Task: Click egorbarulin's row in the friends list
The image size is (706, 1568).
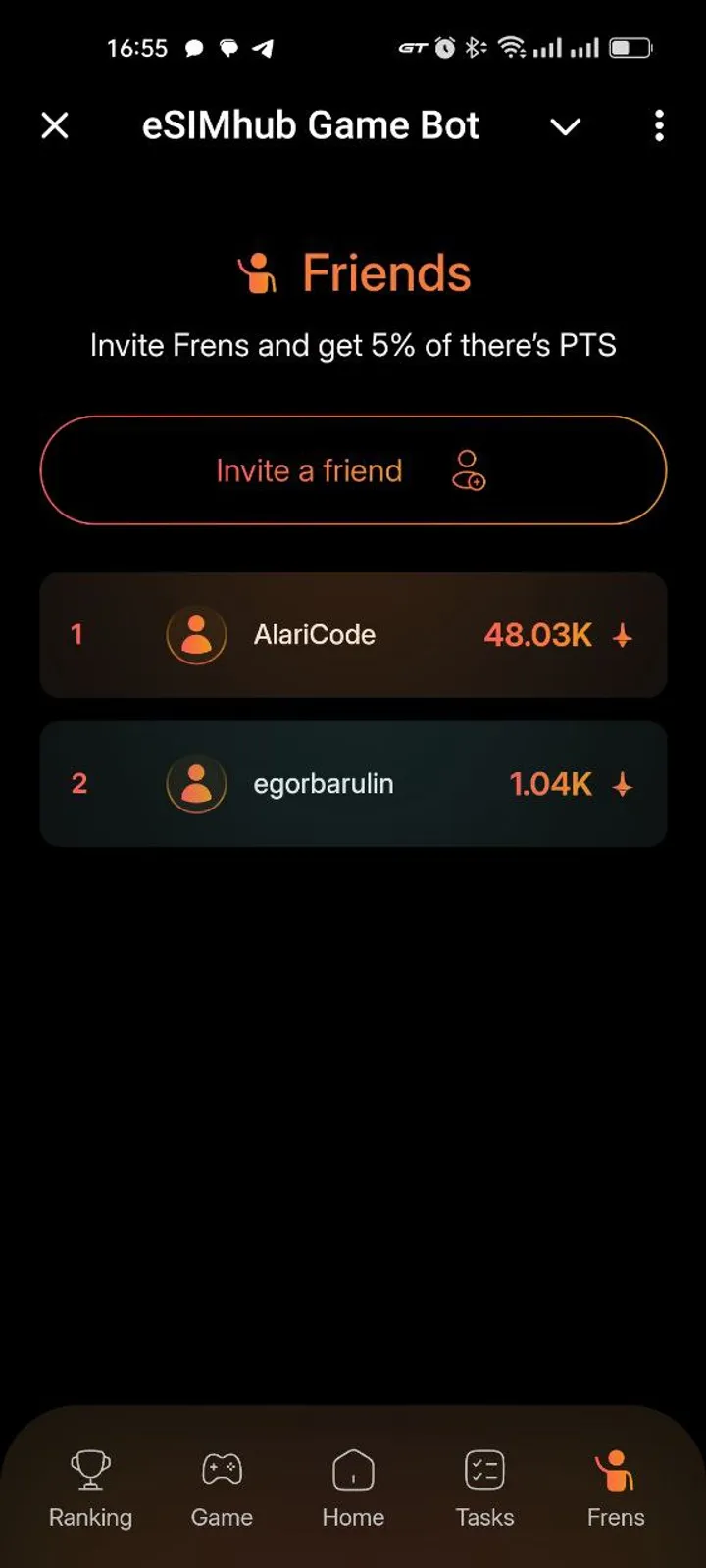Action: [353, 784]
